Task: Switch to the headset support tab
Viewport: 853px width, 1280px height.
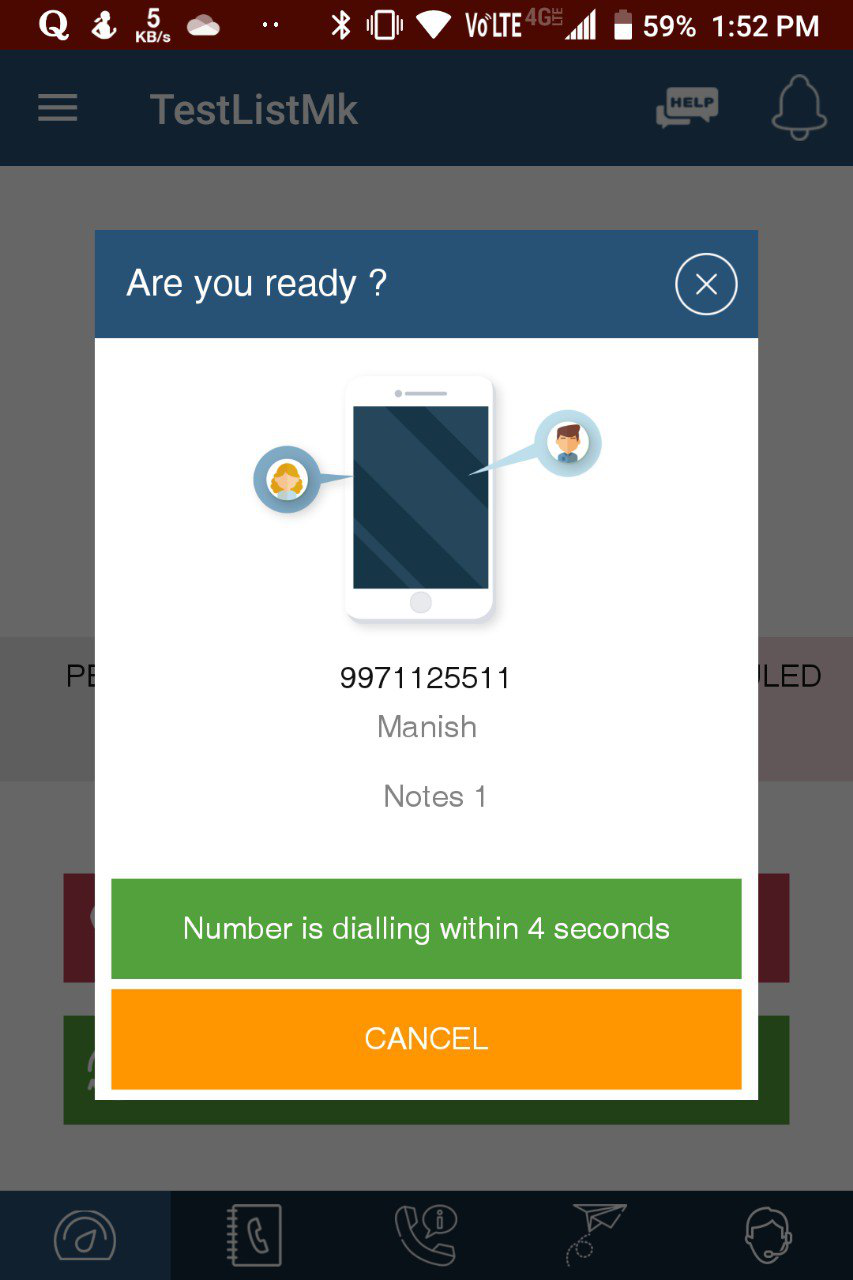Action: point(768,1236)
